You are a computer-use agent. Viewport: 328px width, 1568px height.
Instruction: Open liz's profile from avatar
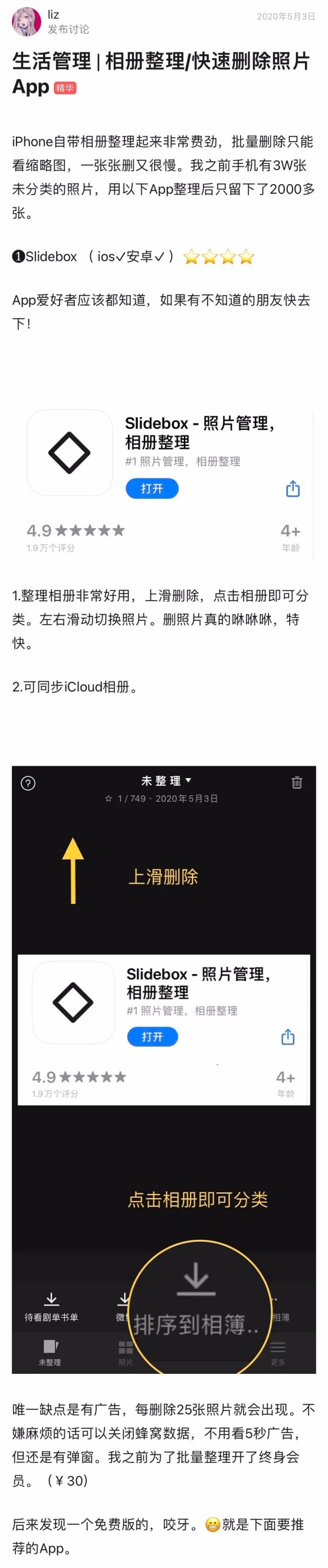coord(26,22)
